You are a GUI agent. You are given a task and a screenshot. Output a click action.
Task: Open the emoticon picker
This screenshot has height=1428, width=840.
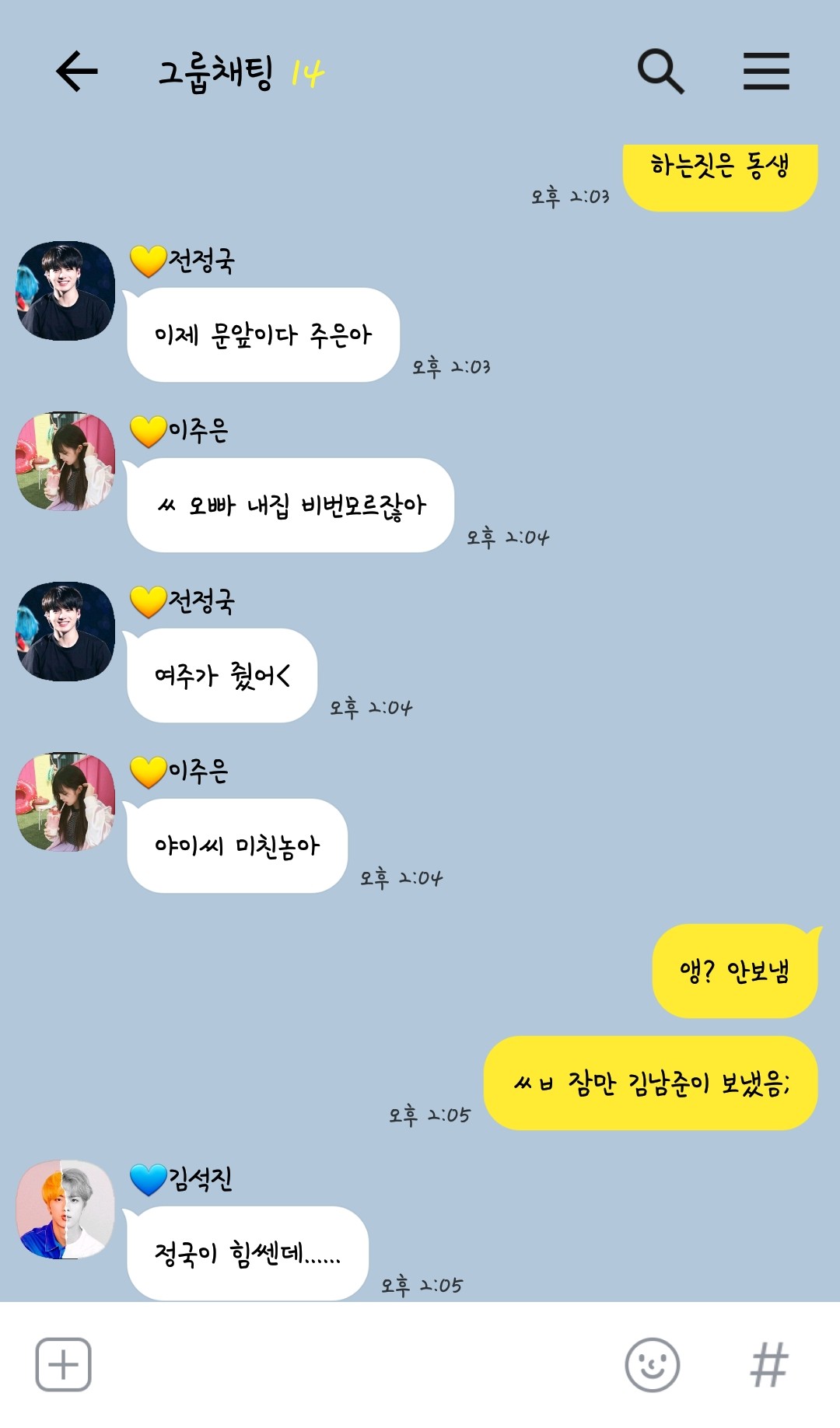(652, 1364)
